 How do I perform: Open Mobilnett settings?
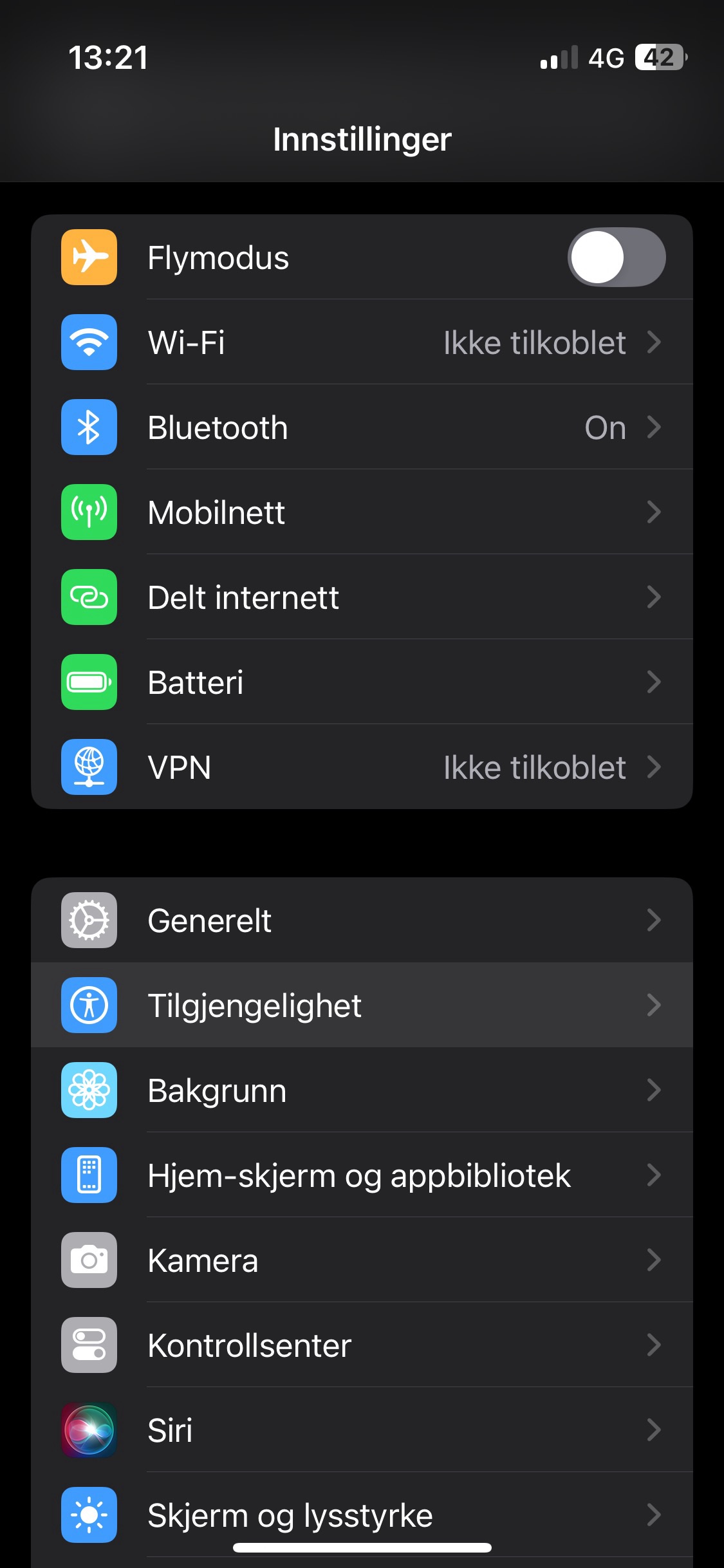click(x=362, y=512)
